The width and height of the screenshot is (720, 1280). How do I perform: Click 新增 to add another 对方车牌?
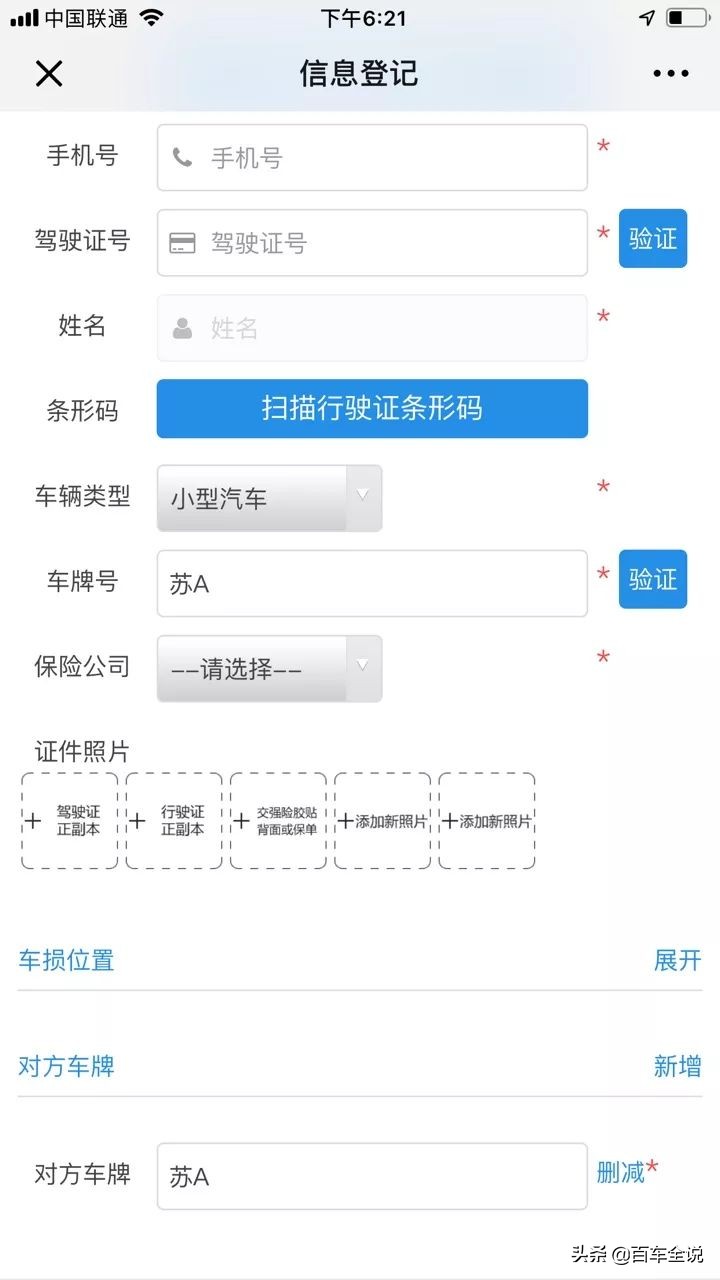point(677,1066)
